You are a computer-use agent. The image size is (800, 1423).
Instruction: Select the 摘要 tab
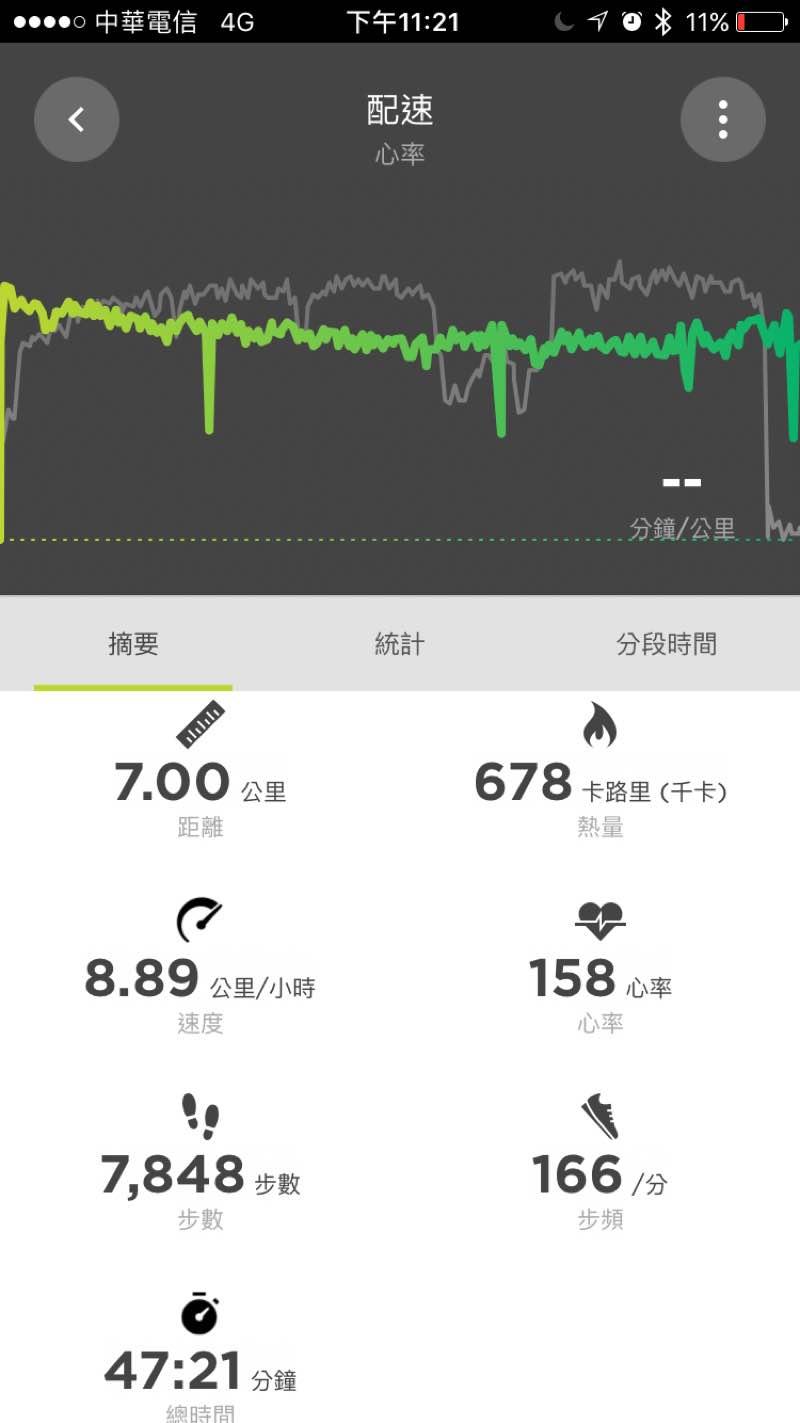click(x=133, y=645)
